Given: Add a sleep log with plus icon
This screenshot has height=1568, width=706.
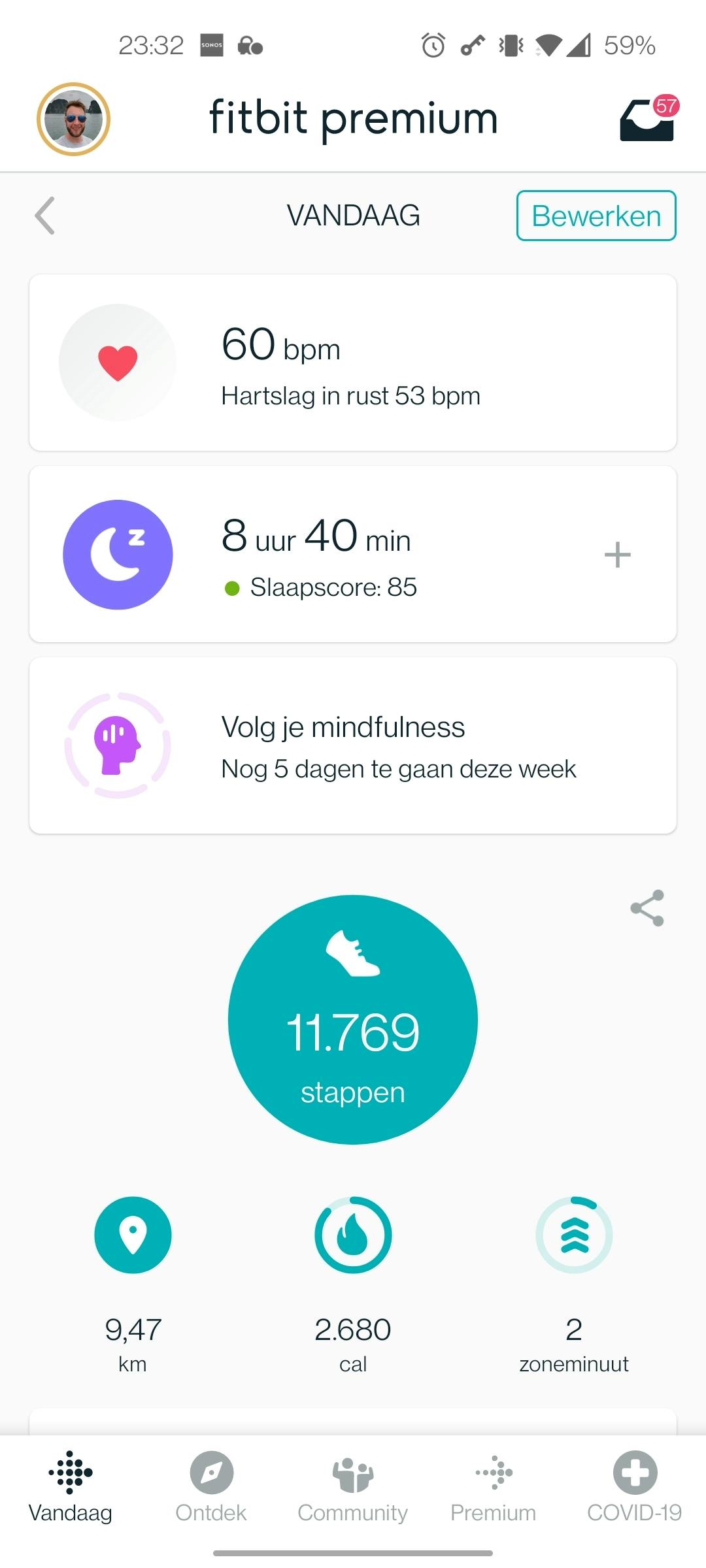Looking at the screenshot, I should click(x=617, y=555).
